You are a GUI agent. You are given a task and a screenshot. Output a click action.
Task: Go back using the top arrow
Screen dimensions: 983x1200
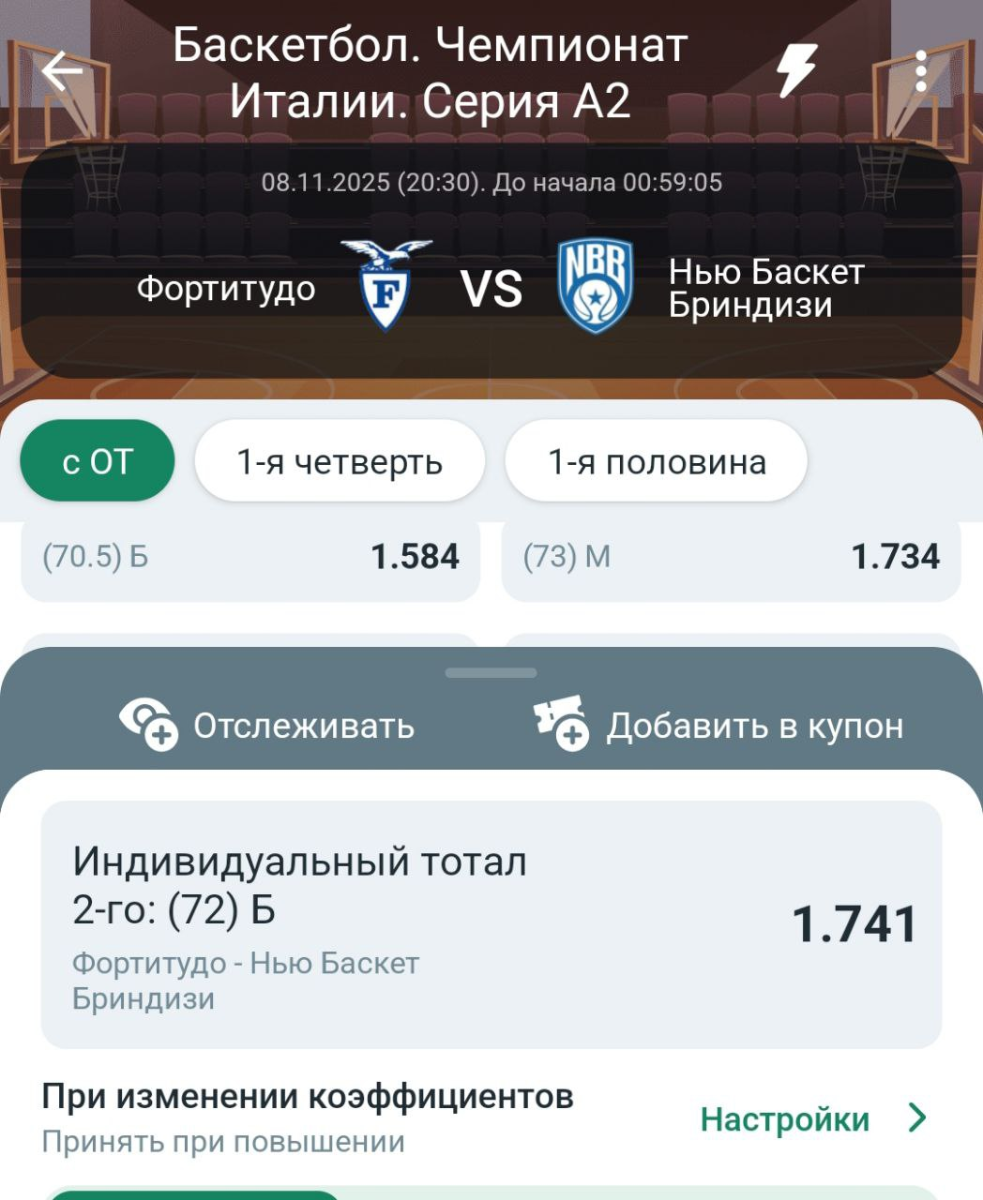tap(62, 72)
